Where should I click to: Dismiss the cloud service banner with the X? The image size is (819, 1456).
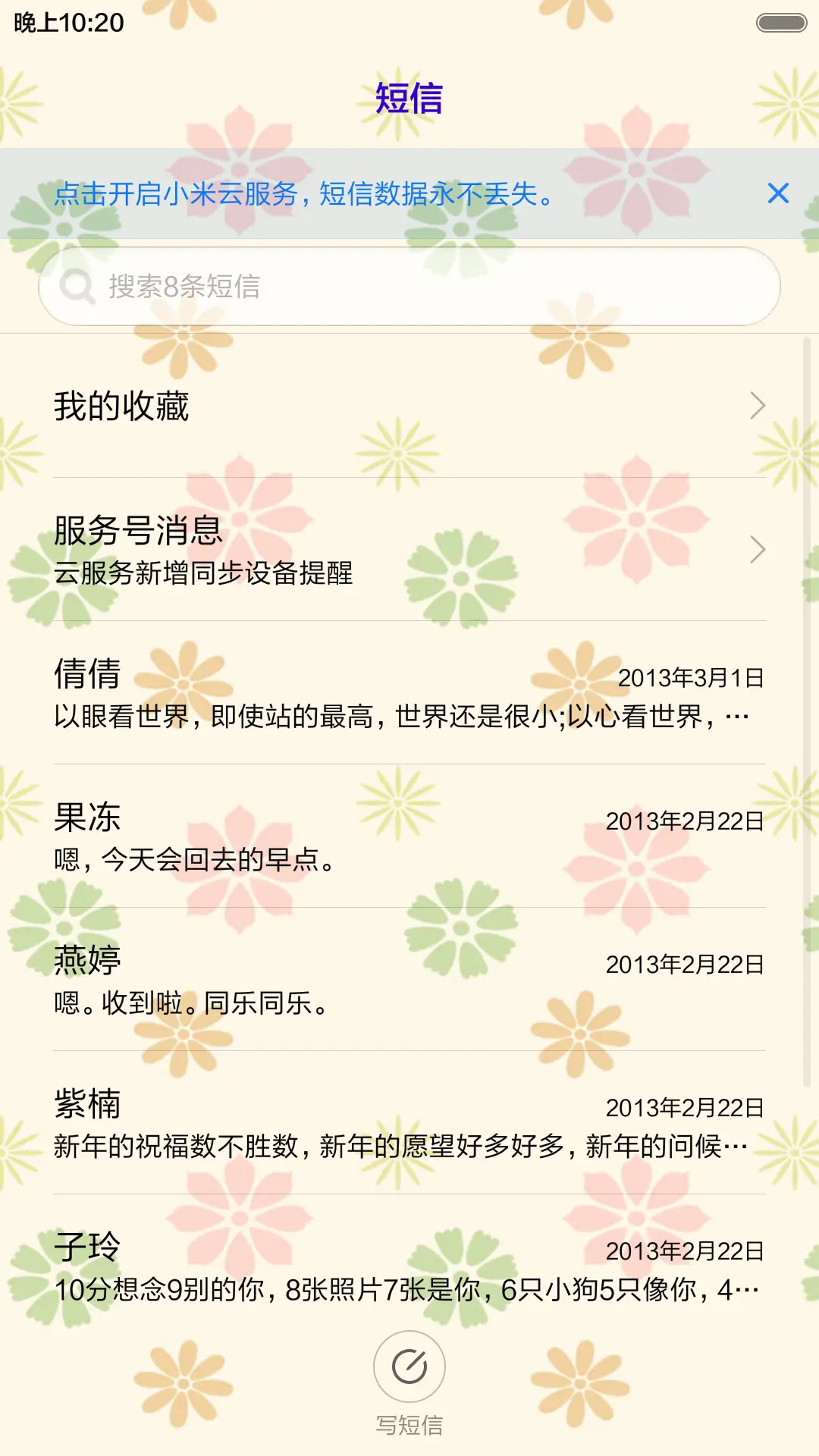pyautogui.click(x=778, y=194)
